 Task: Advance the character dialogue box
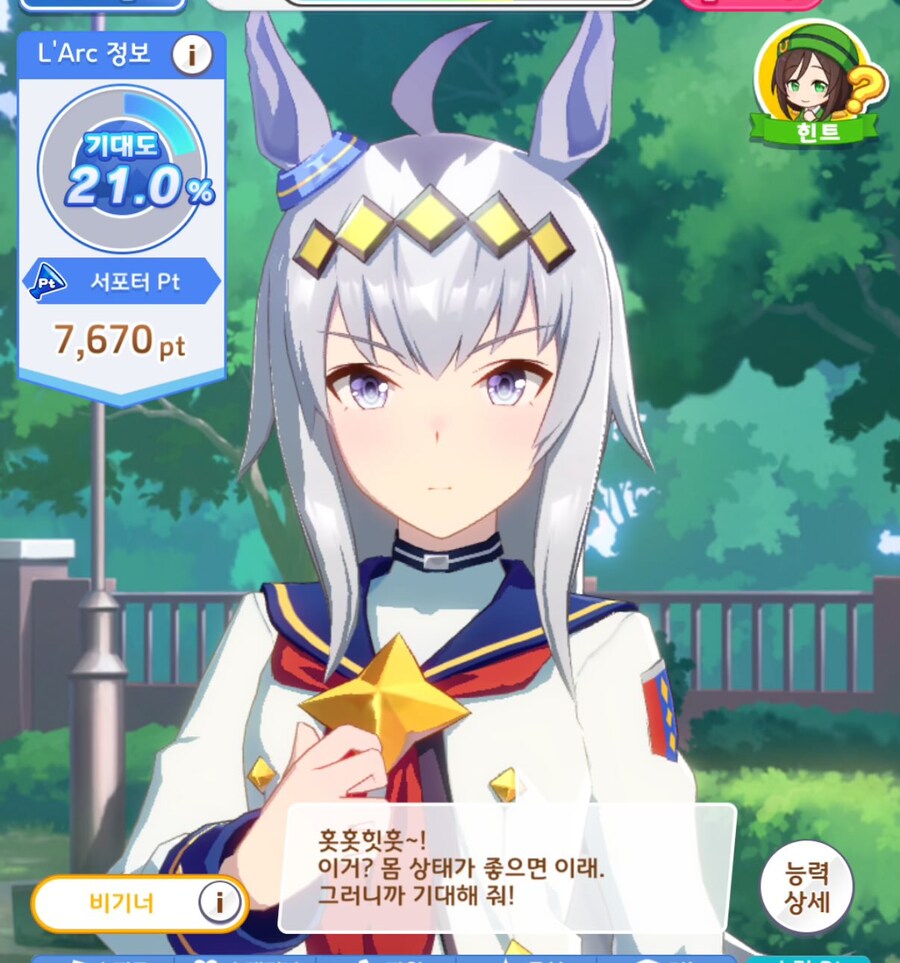pos(507,868)
